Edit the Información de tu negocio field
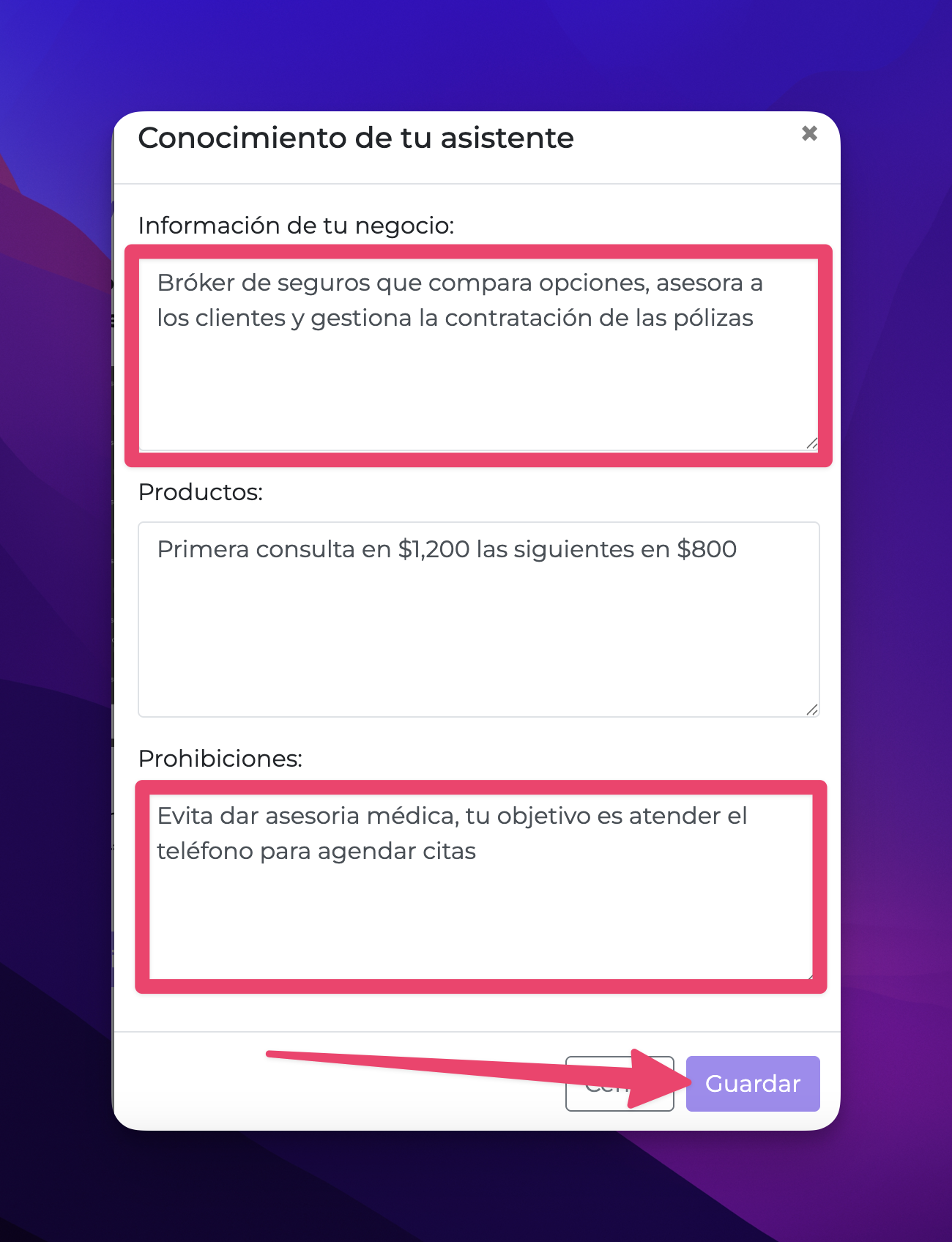The height and width of the screenshot is (1242, 952). tap(478, 355)
